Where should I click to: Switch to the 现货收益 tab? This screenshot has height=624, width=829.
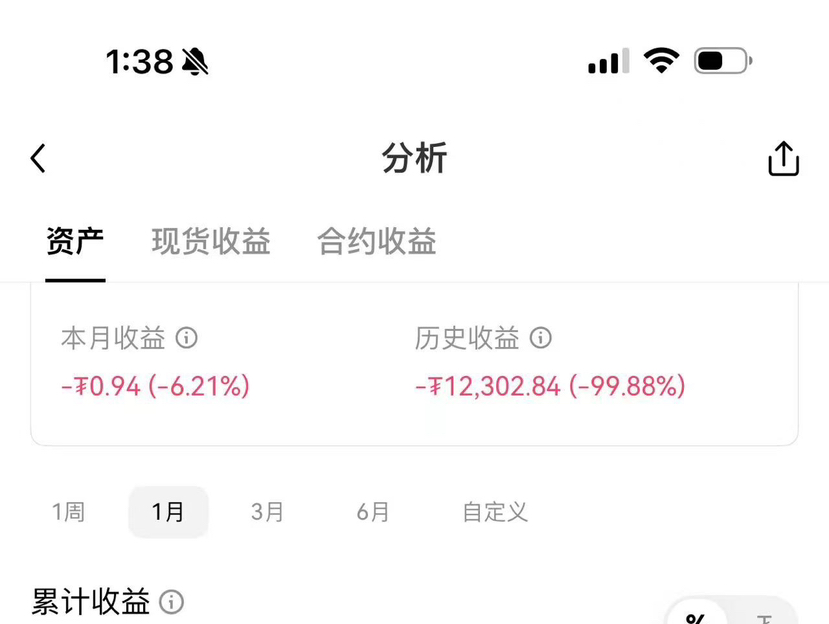(x=211, y=241)
